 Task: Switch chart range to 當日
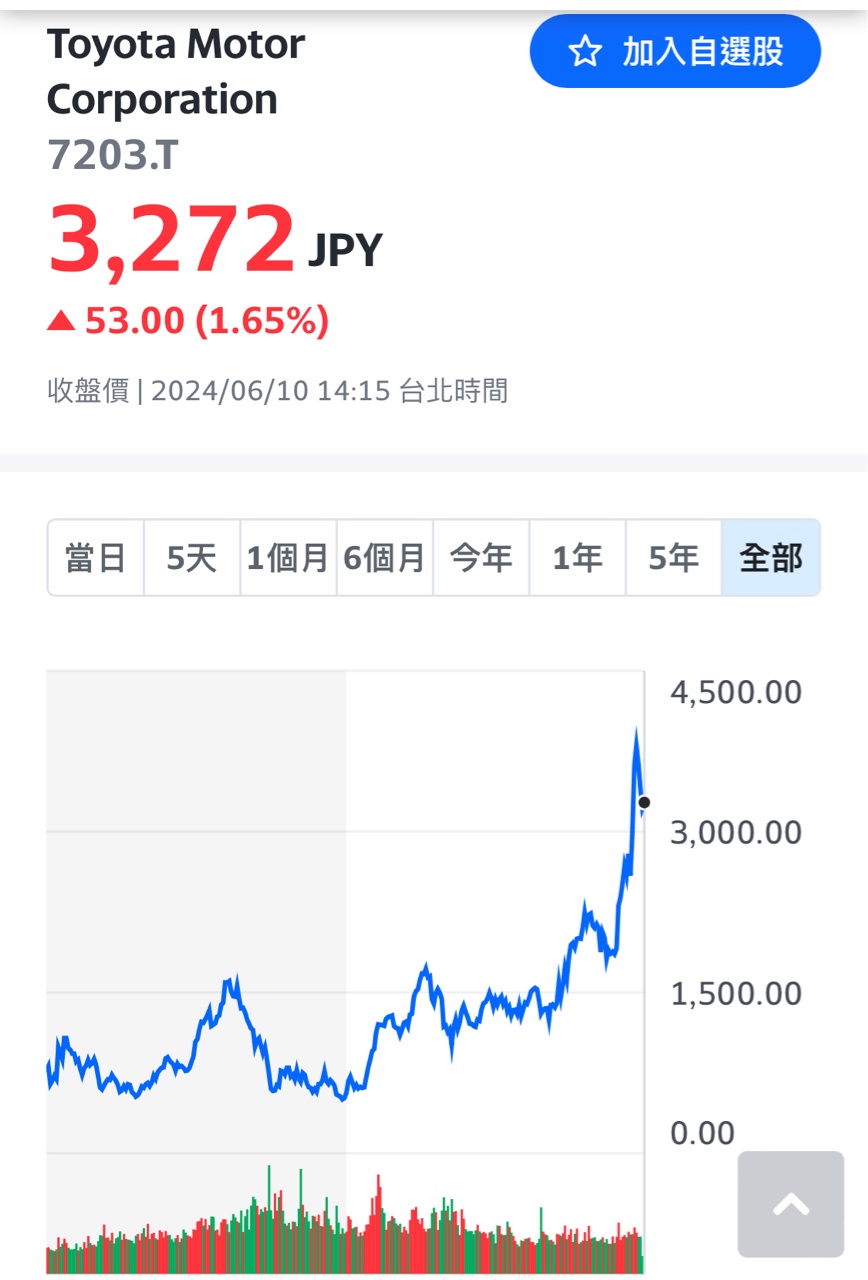96,558
